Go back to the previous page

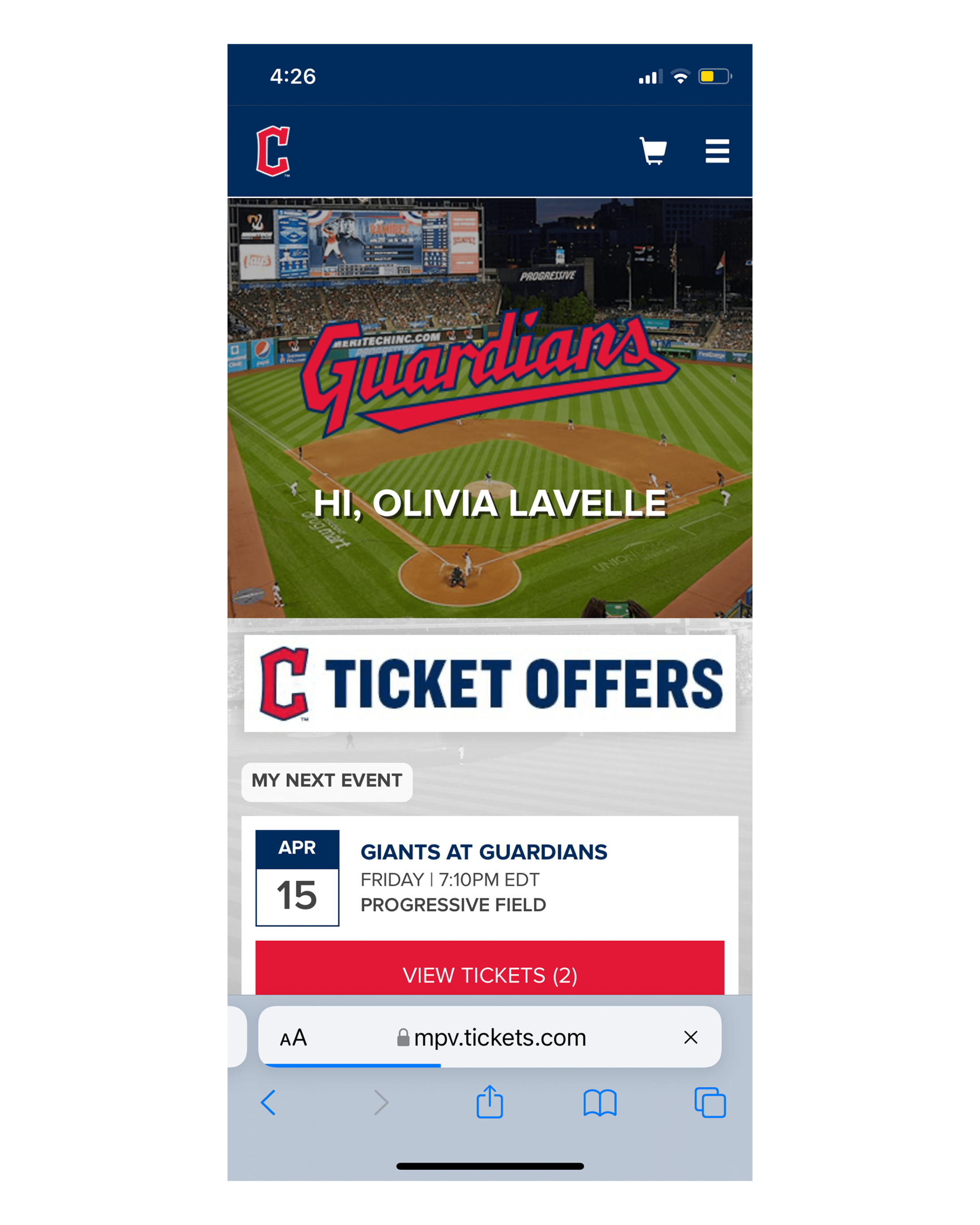pos(268,1103)
